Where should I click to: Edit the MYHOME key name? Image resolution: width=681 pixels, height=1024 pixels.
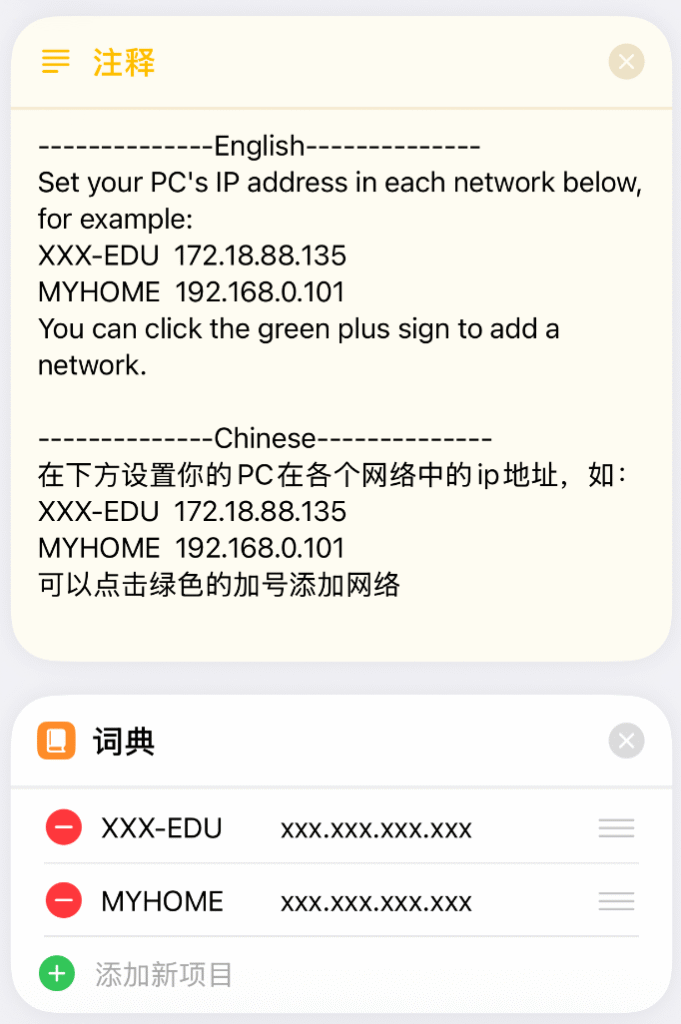coord(162,901)
